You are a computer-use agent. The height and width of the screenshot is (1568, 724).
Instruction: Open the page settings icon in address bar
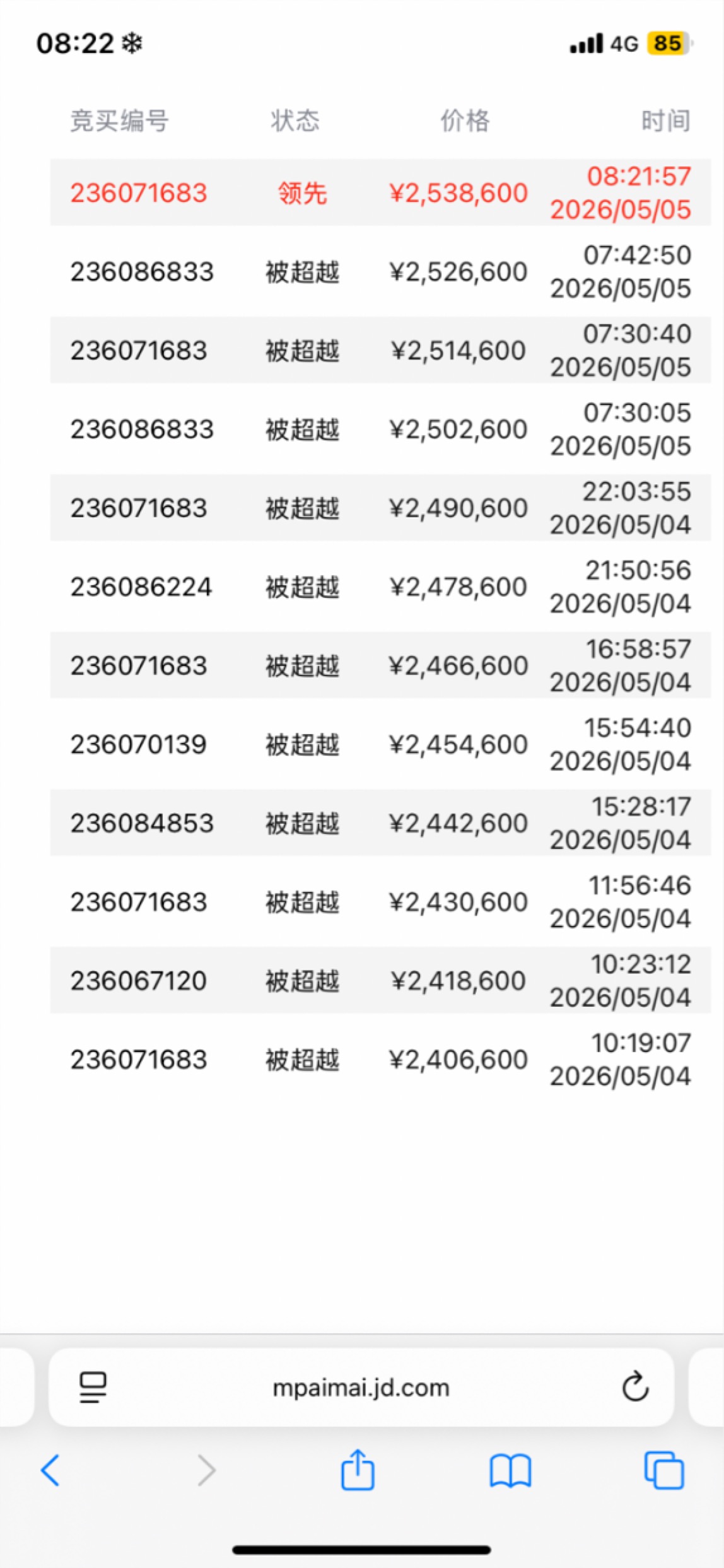(x=93, y=1388)
